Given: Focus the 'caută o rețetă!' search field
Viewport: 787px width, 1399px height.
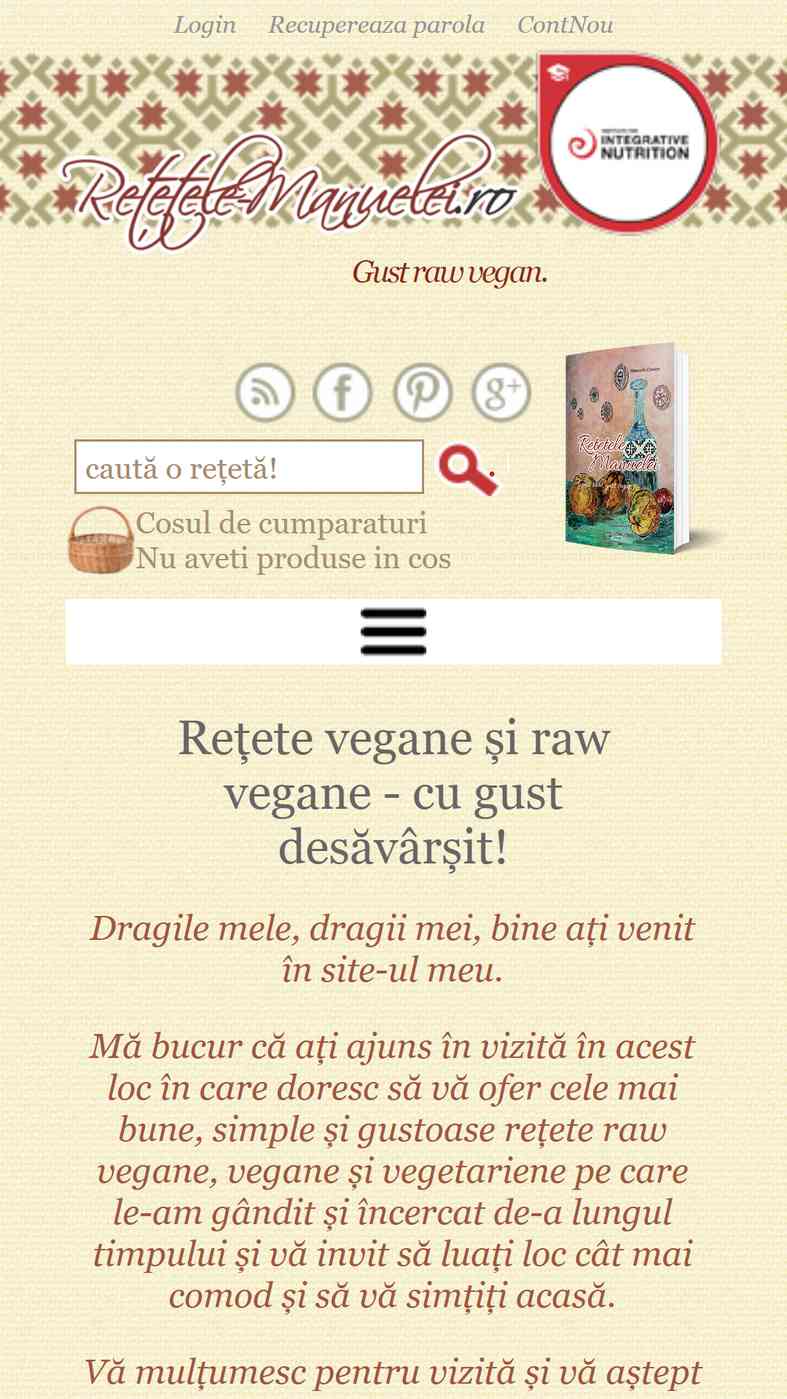Looking at the screenshot, I should [x=249, y=467].
